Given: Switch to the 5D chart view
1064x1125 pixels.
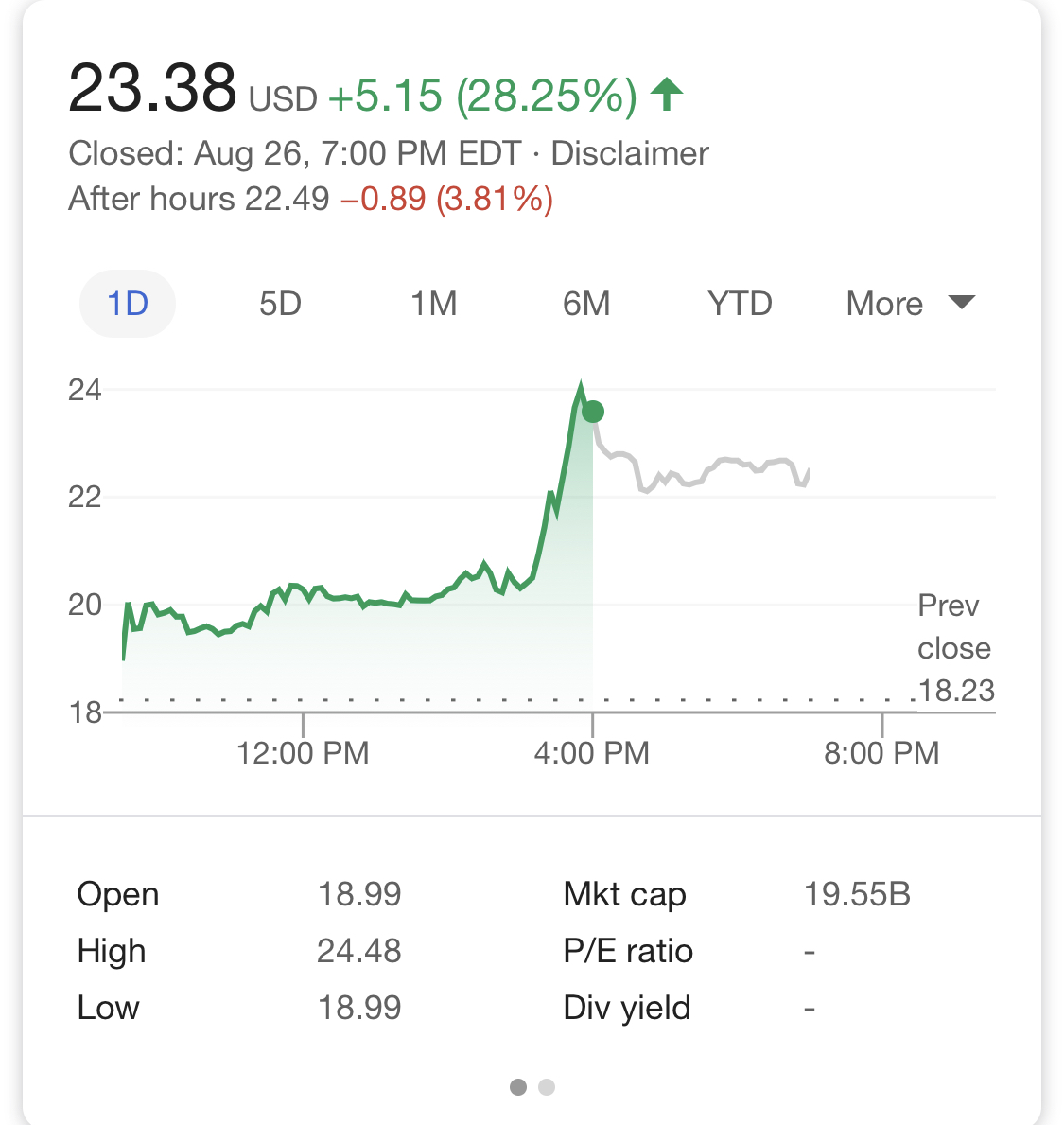Looking at the screenshot, I should click(x=280, y=304).
